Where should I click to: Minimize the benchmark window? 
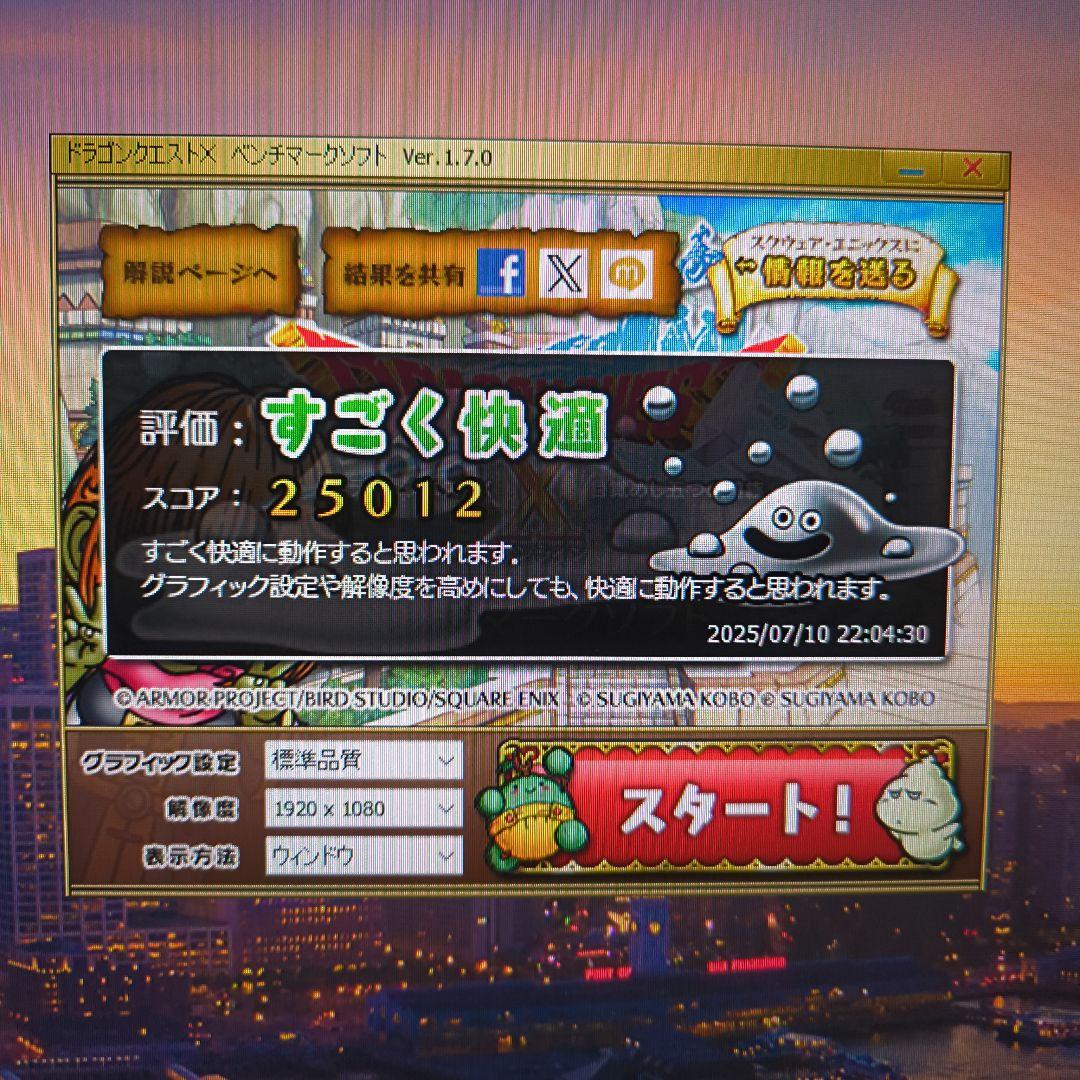[x=910, y=170]
